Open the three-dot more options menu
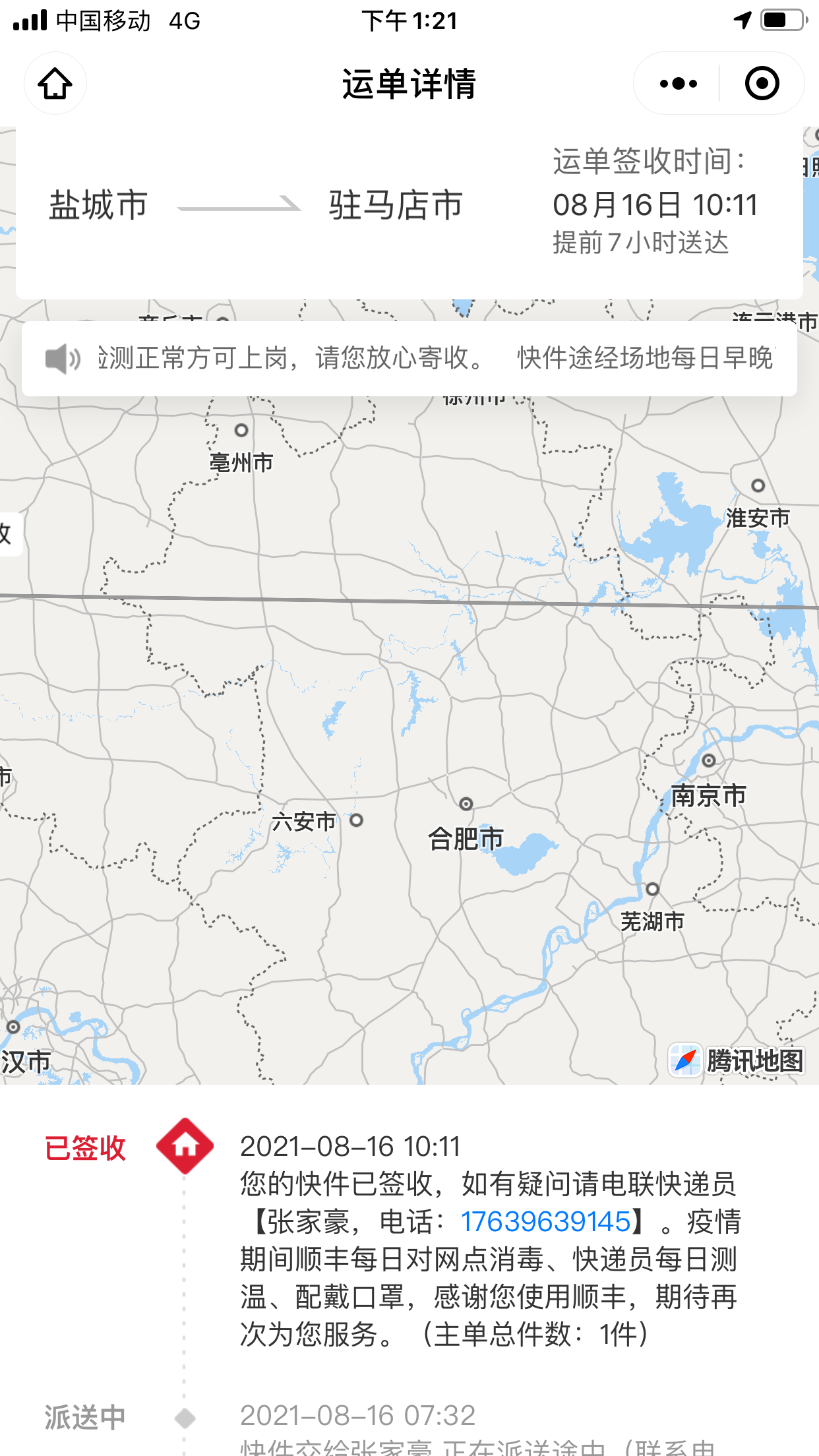This screenshot has height=1456, width=819. point(678,84)
